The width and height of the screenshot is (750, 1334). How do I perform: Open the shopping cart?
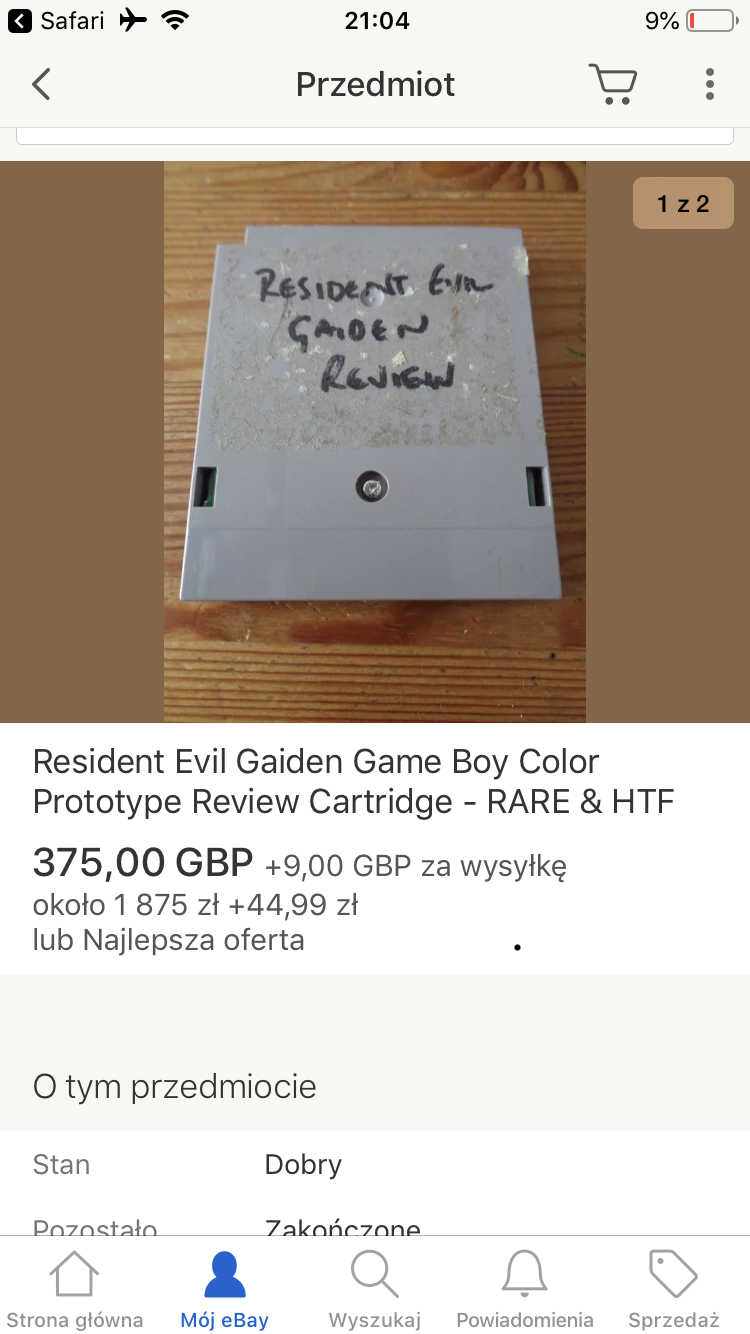[612, 85]
